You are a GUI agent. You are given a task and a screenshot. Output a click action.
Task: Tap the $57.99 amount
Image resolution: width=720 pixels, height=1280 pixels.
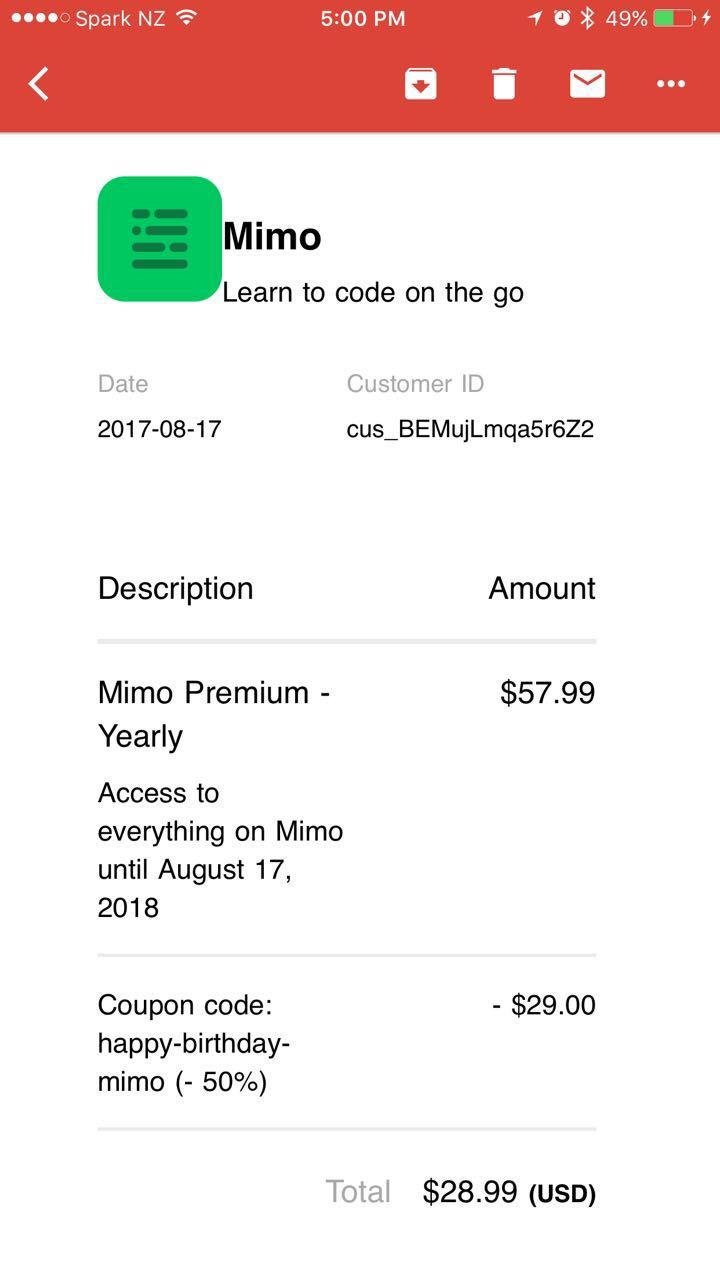(x=546, y=691)
